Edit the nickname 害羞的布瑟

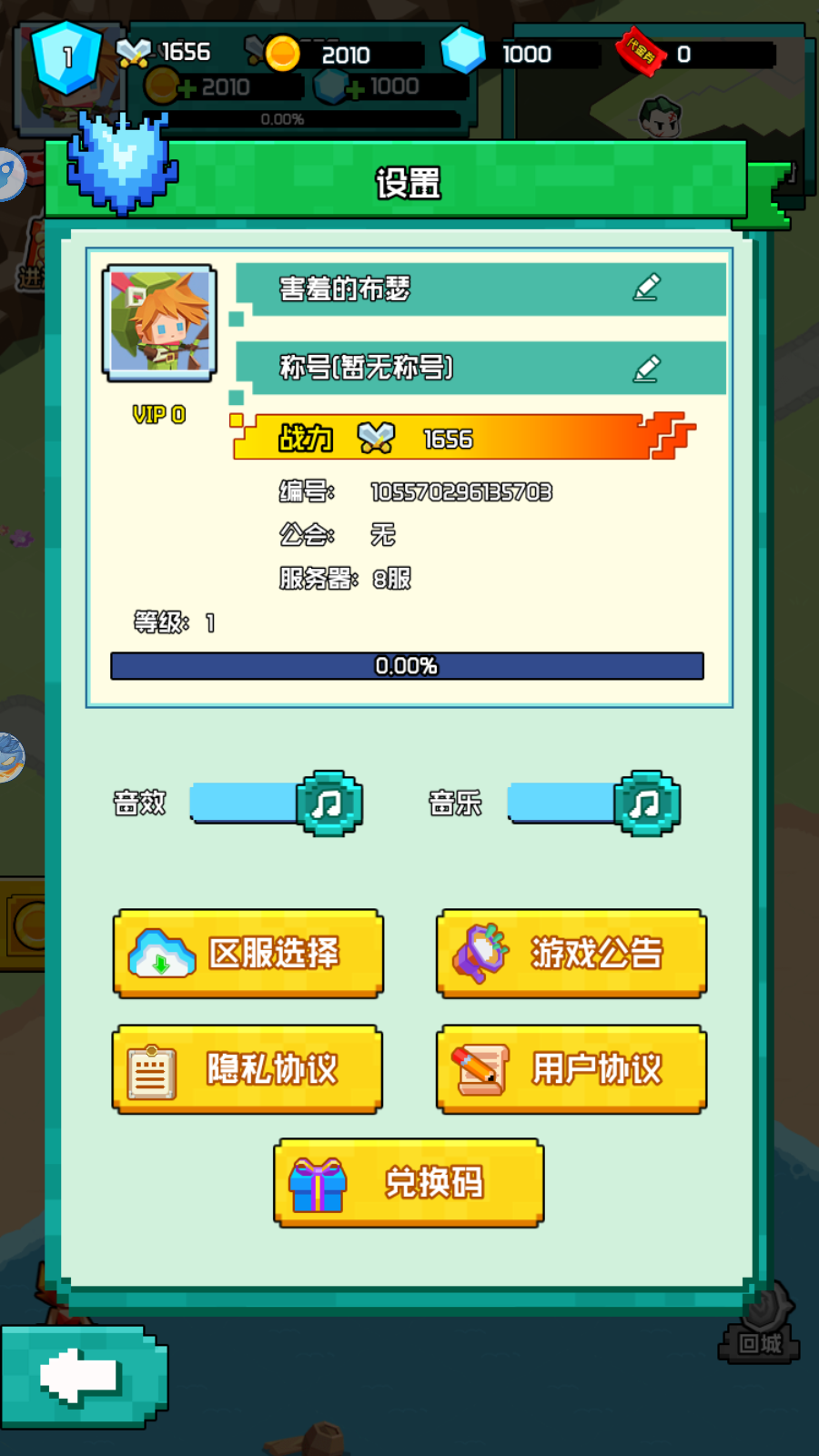pyautogui.click(x=646, y=288)
